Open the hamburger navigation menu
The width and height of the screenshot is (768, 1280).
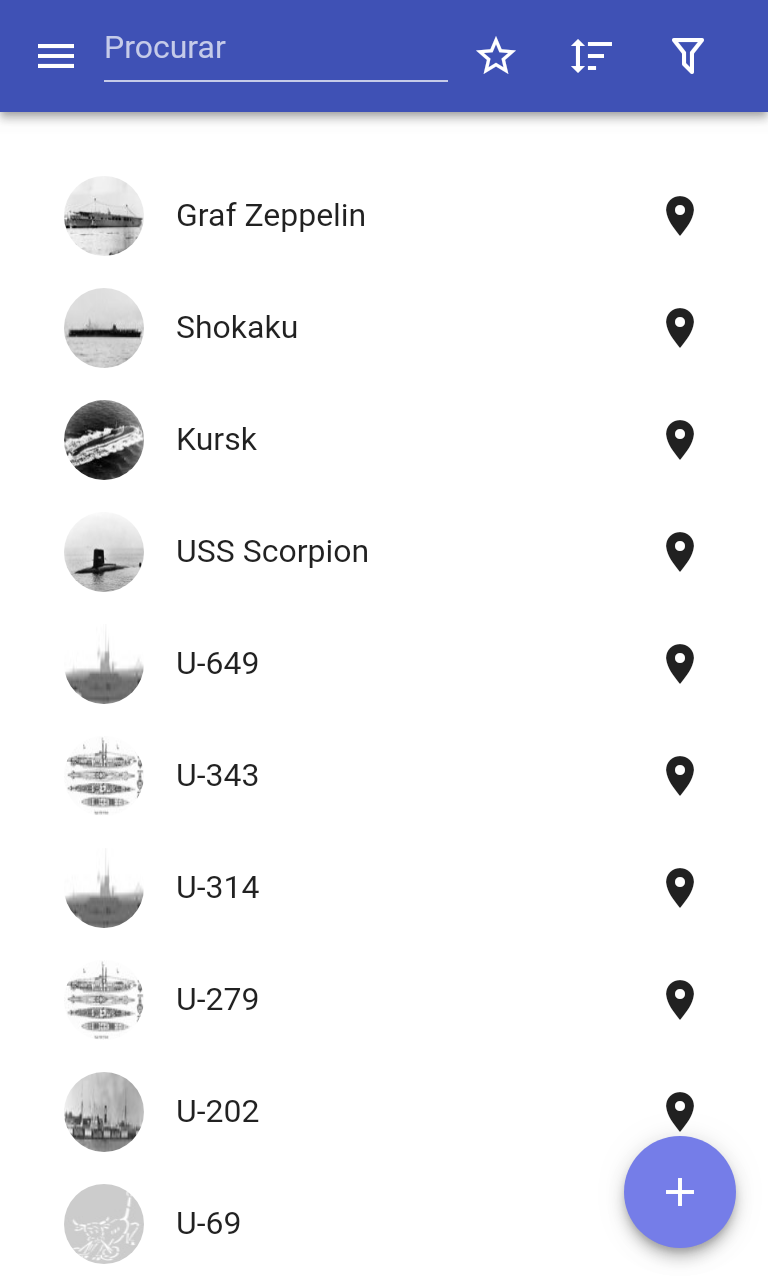point(56,56)
